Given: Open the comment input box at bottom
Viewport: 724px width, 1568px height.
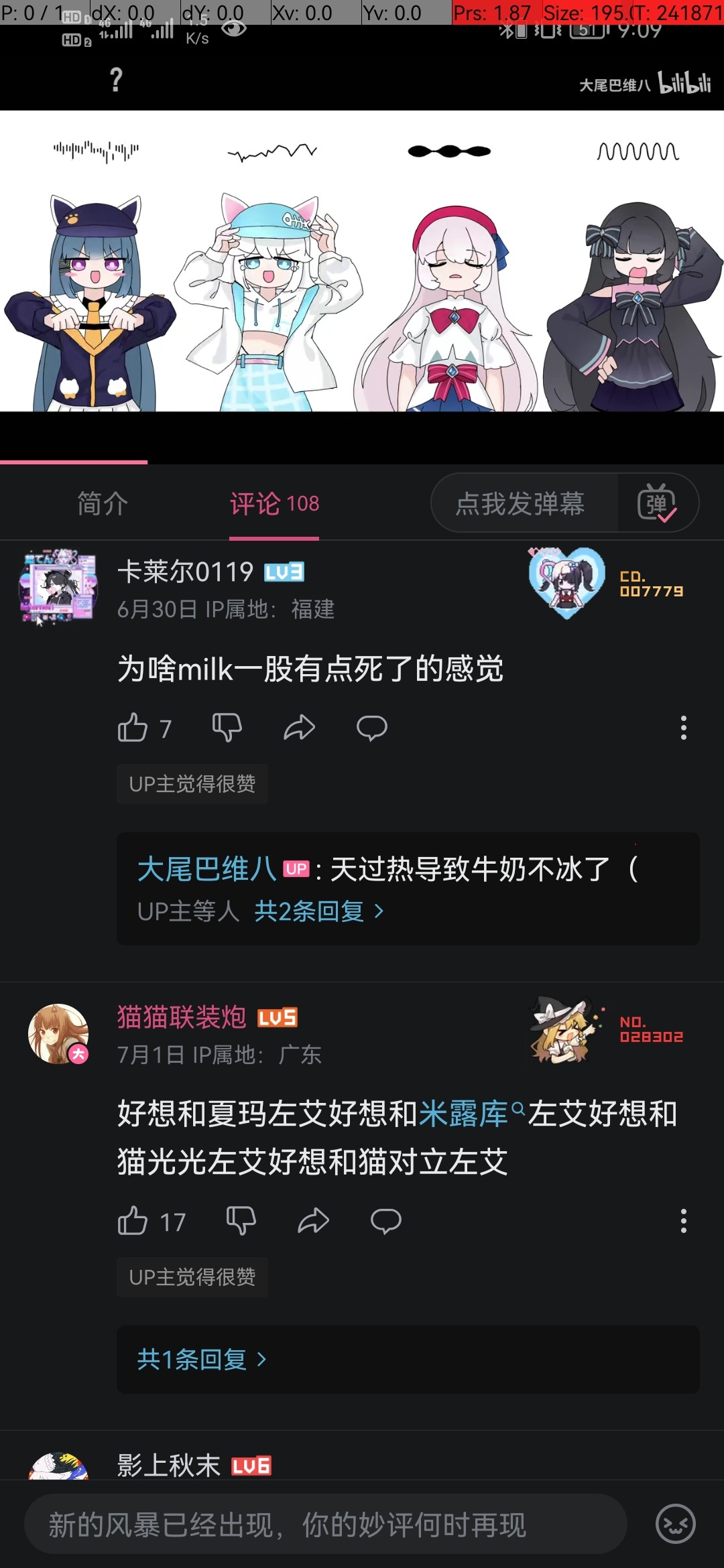Looking at the screenshot, I should 326,1524.
